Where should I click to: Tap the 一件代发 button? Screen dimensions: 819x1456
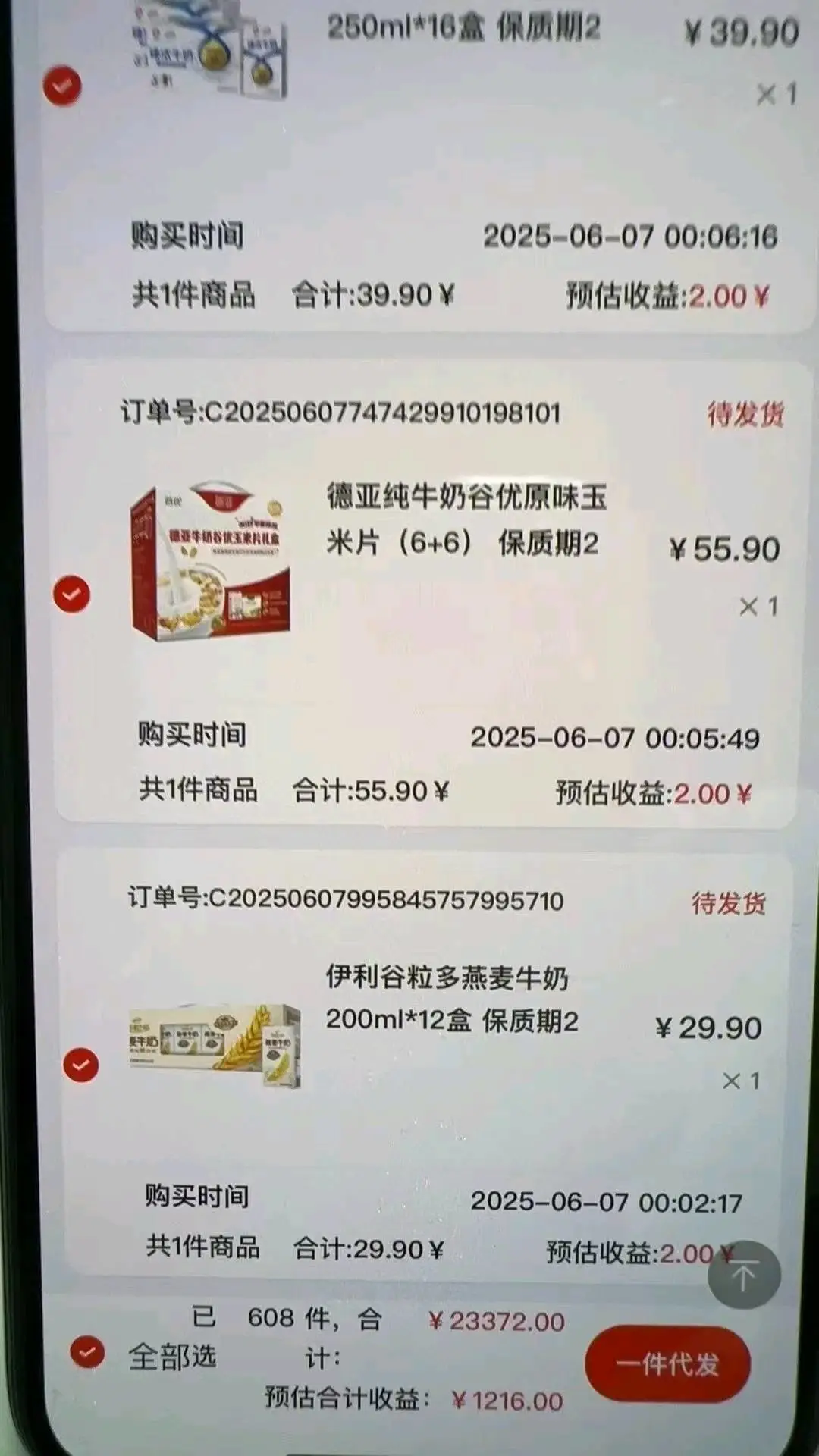pyautogui.click(x=667, y=1364)
